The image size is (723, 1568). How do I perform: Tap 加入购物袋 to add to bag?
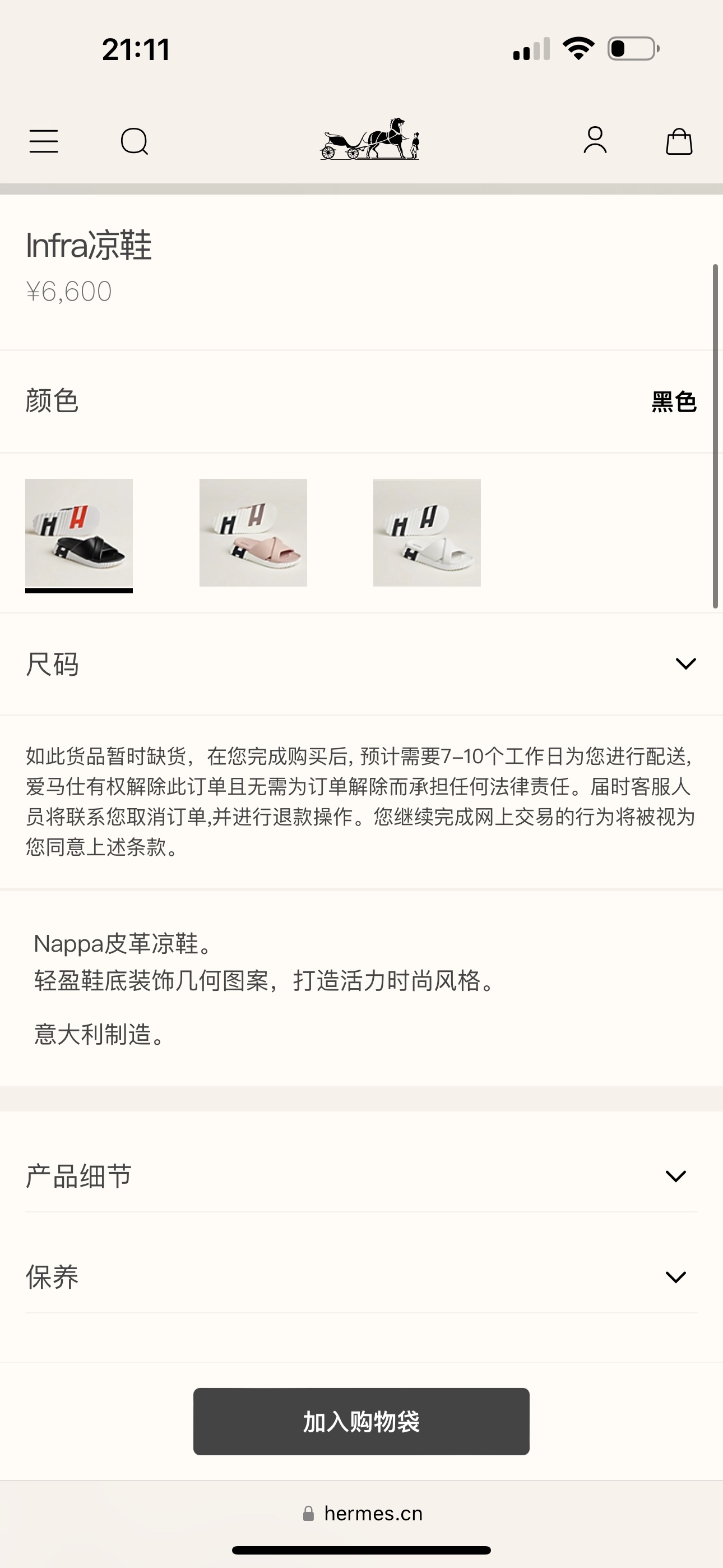361,1421
